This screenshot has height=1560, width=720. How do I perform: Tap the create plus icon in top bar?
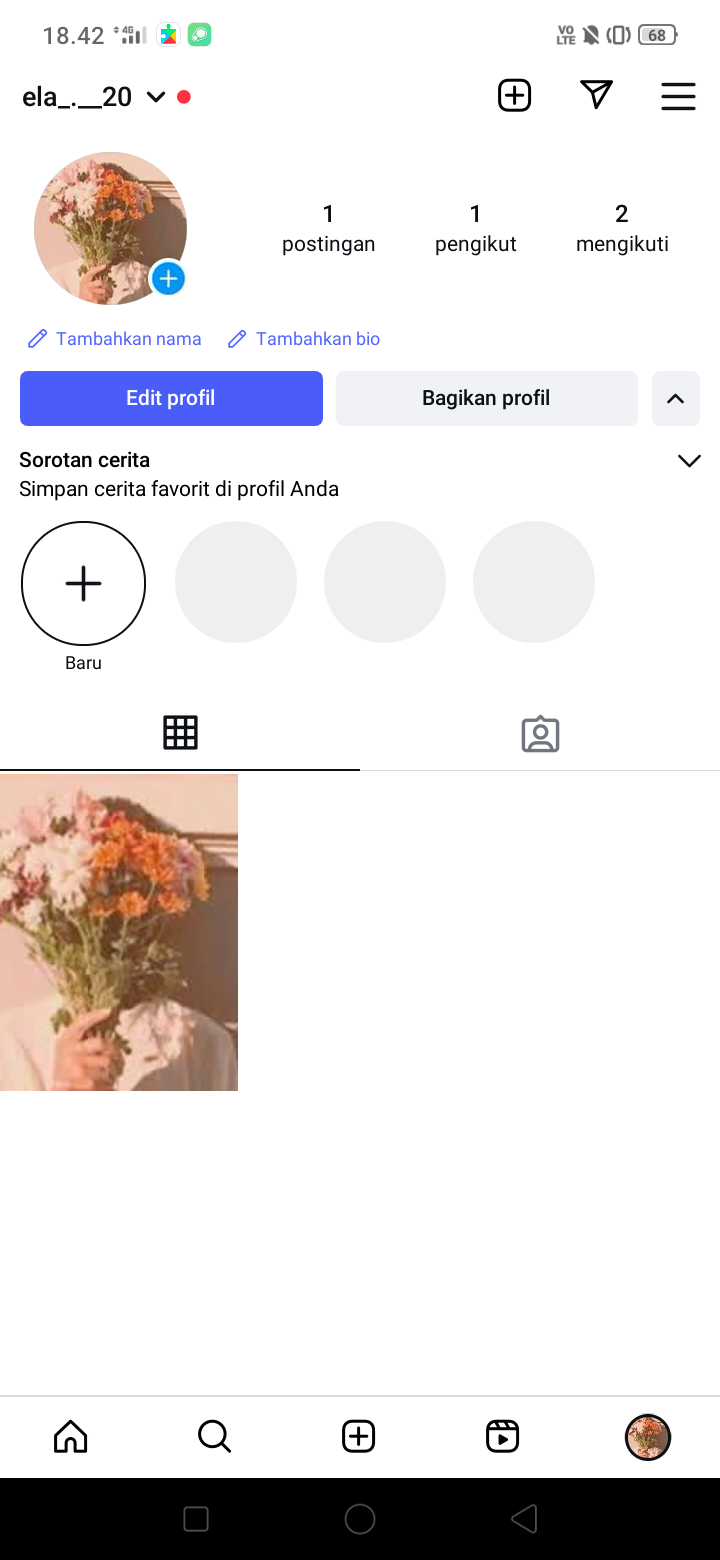click(514, 96)
